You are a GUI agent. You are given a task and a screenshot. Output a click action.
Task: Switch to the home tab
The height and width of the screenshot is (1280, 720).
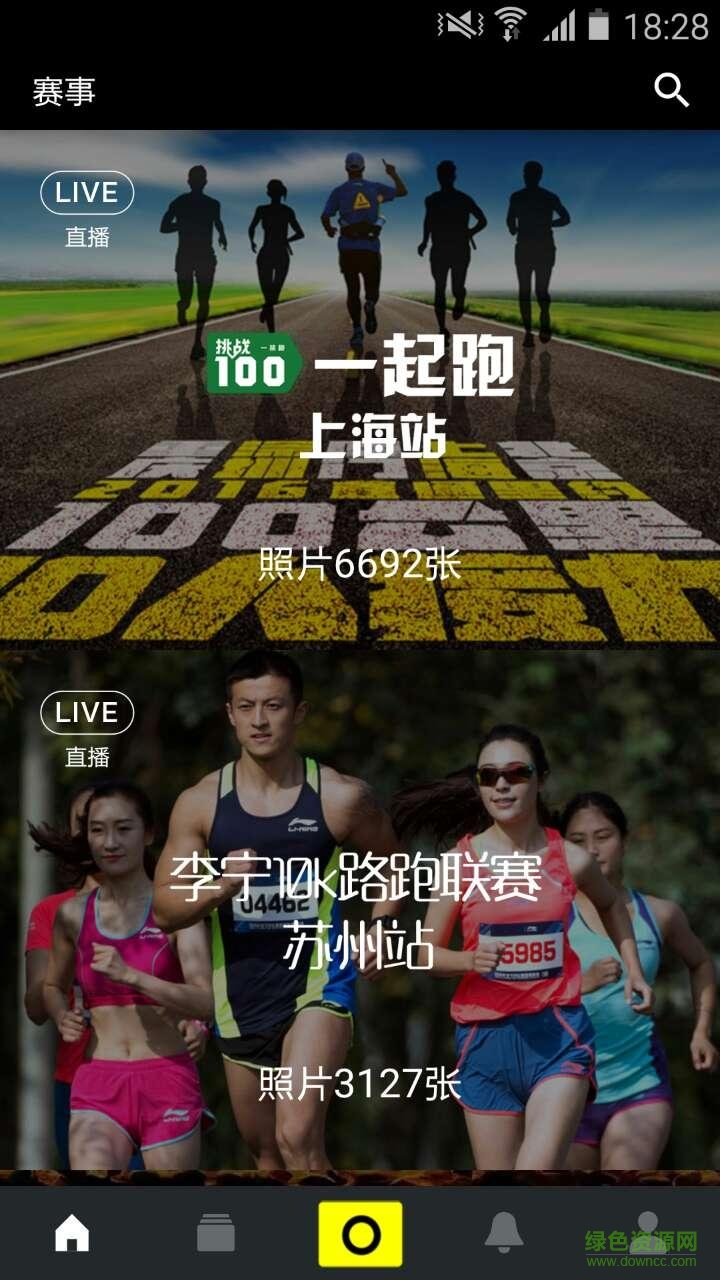coord(72,1234)
